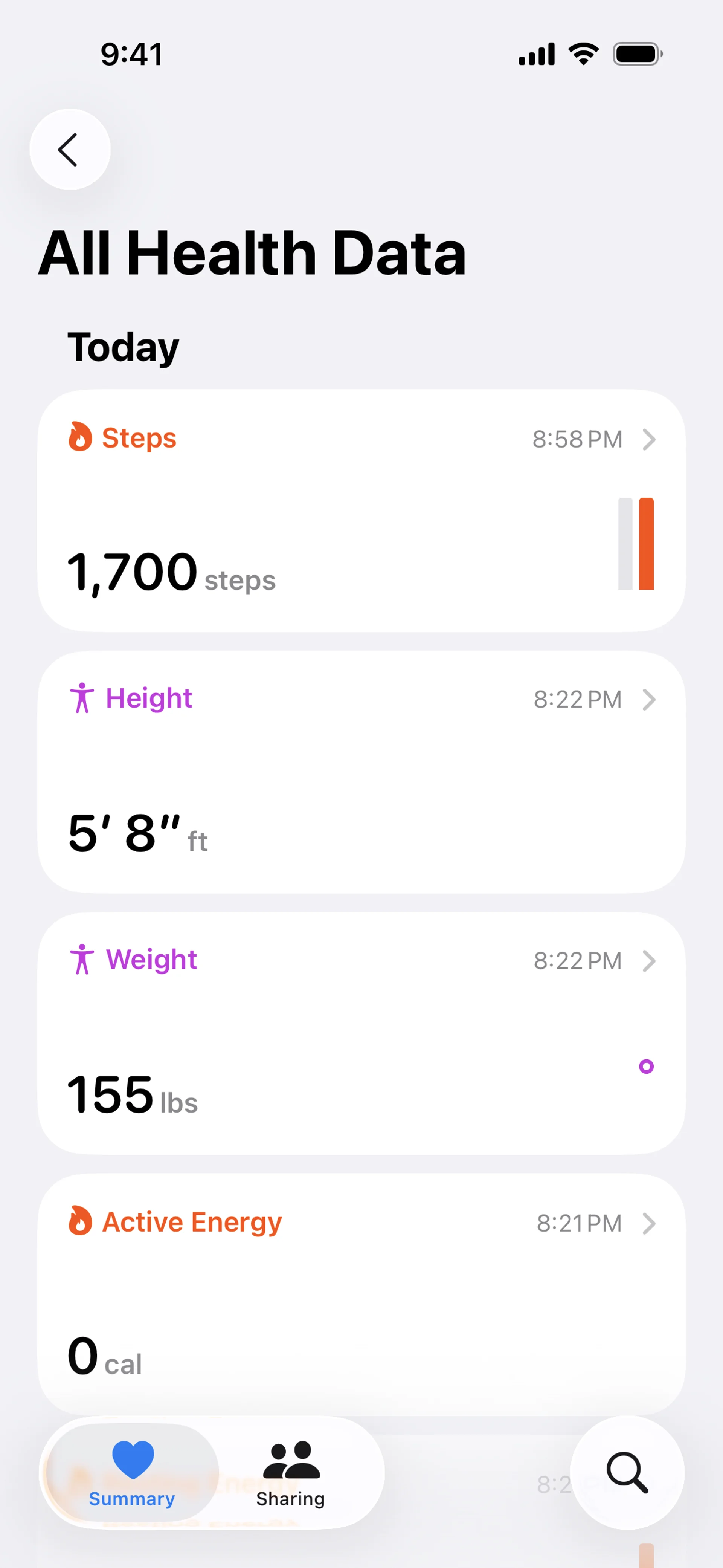View Weight details
This screenshot has width=723, height=1568.
[x=361, y=1033]
